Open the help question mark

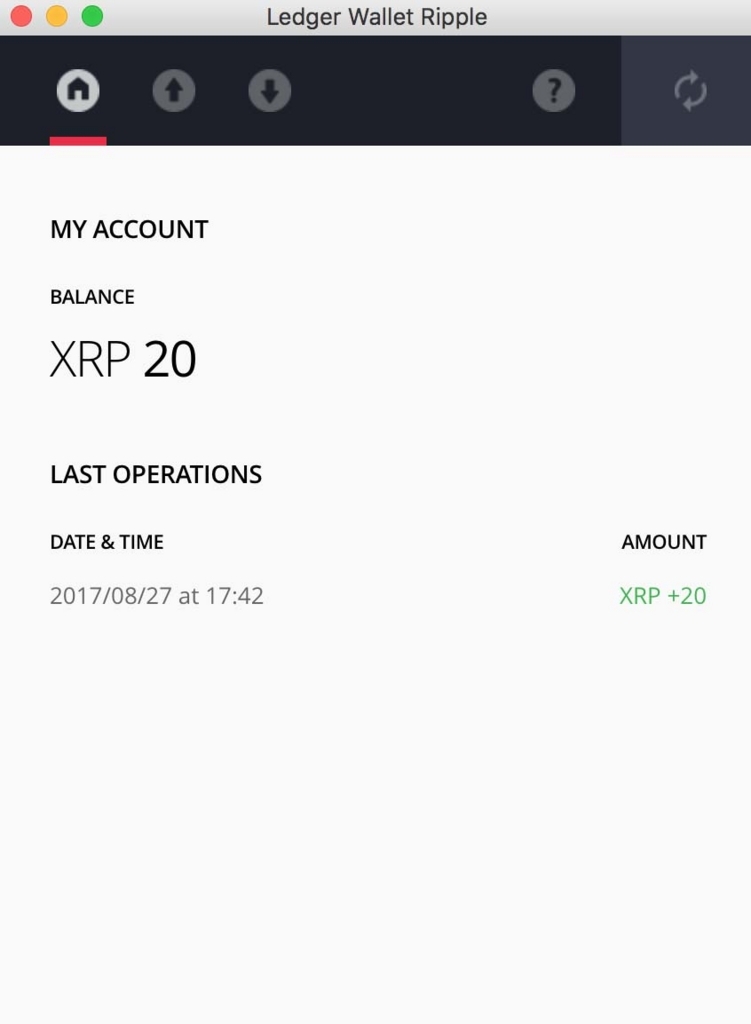tap(553, 92)
